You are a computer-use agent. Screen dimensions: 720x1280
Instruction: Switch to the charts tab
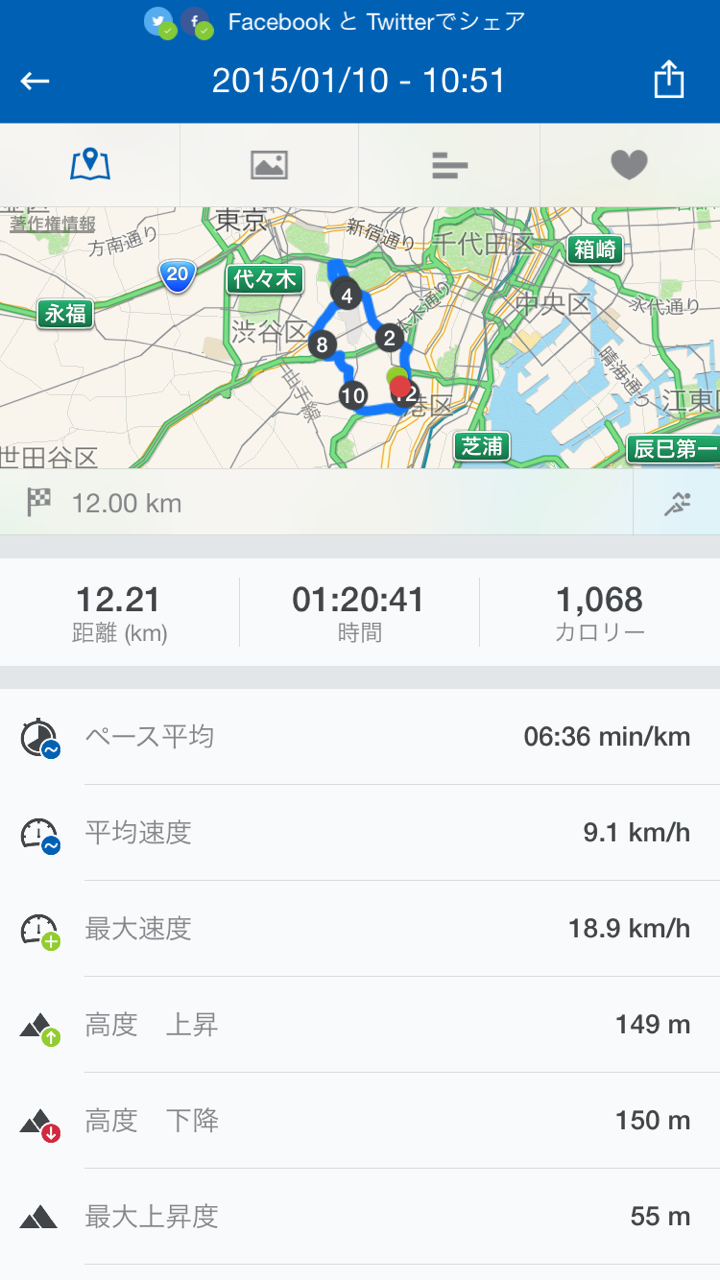click(x=450, y=164)
